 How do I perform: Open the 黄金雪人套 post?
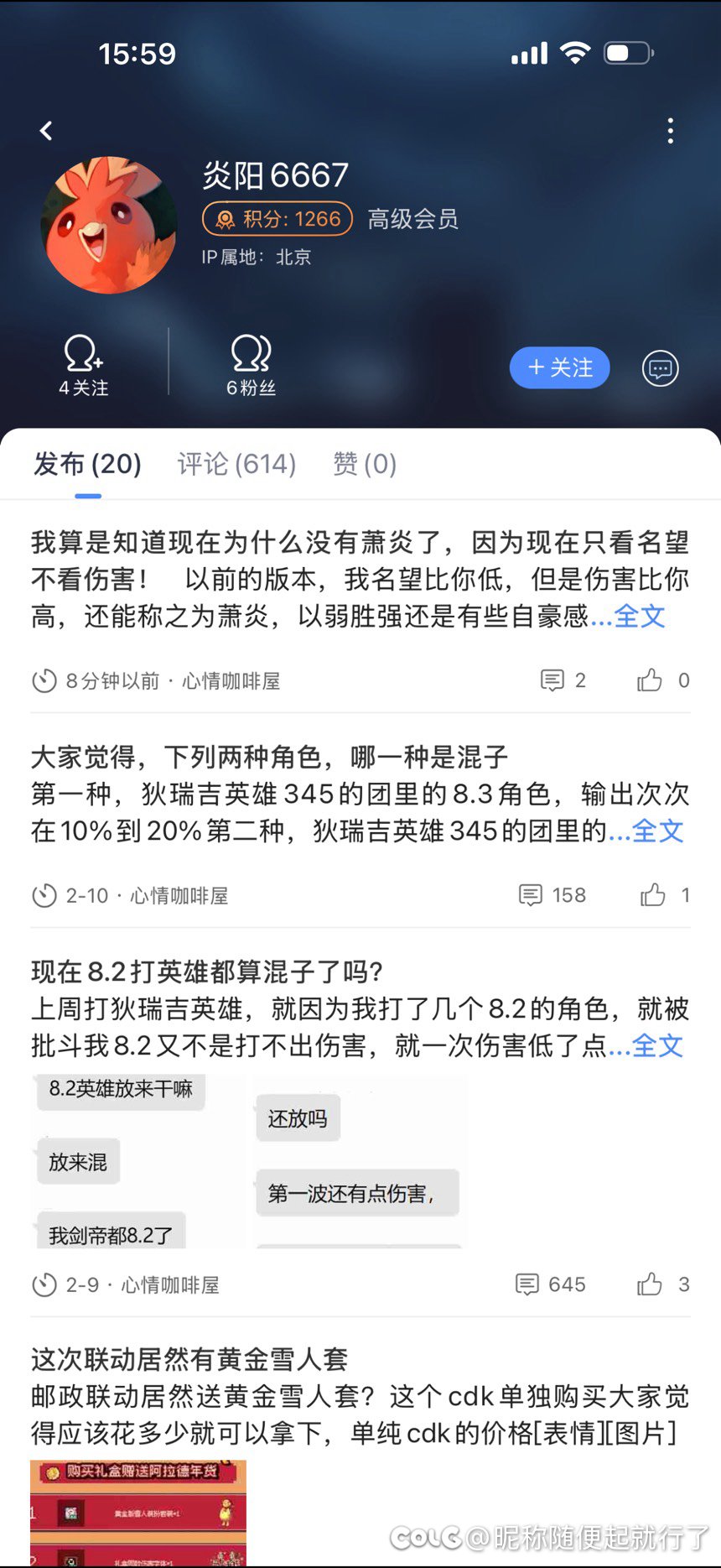click(x=189, y=1358)
